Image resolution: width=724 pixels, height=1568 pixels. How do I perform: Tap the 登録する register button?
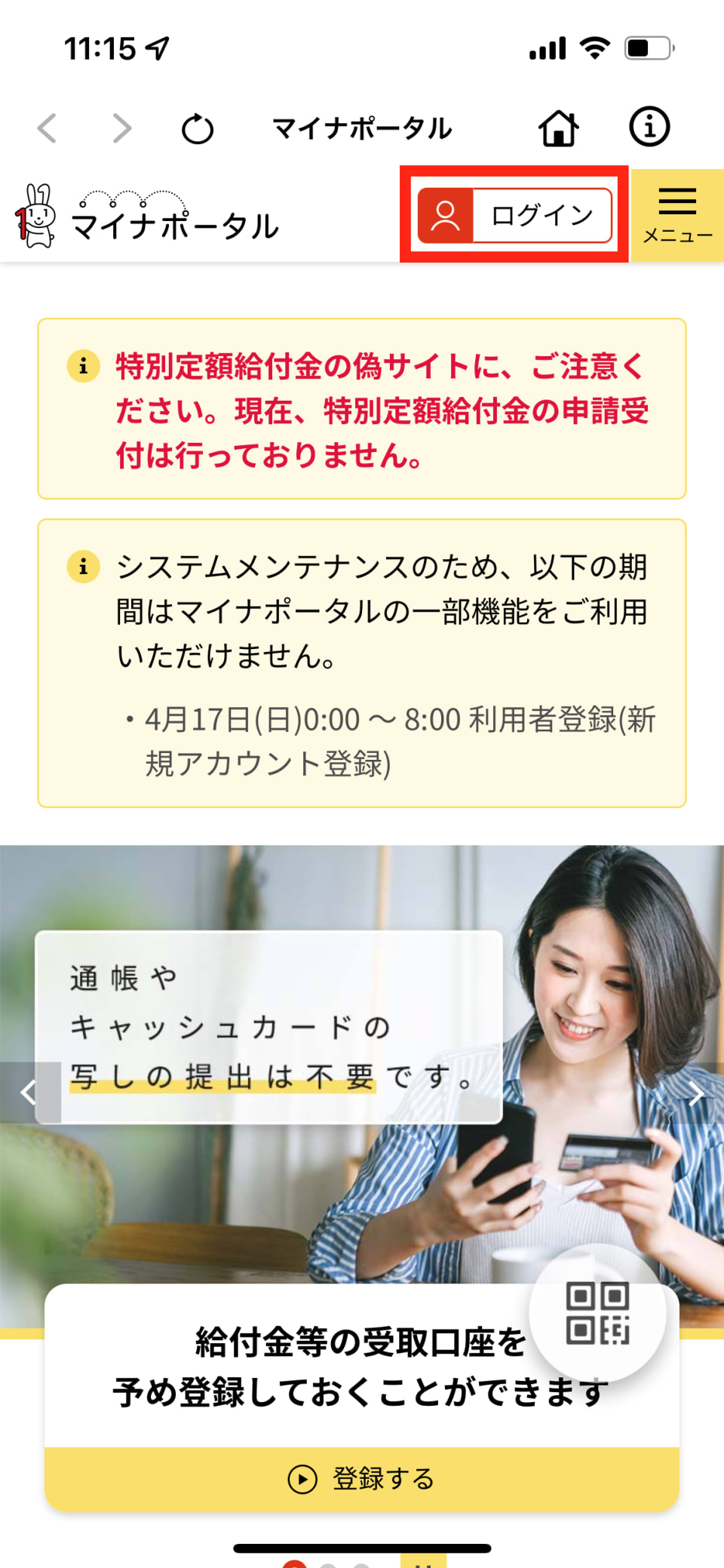(x=362, y=1478)
